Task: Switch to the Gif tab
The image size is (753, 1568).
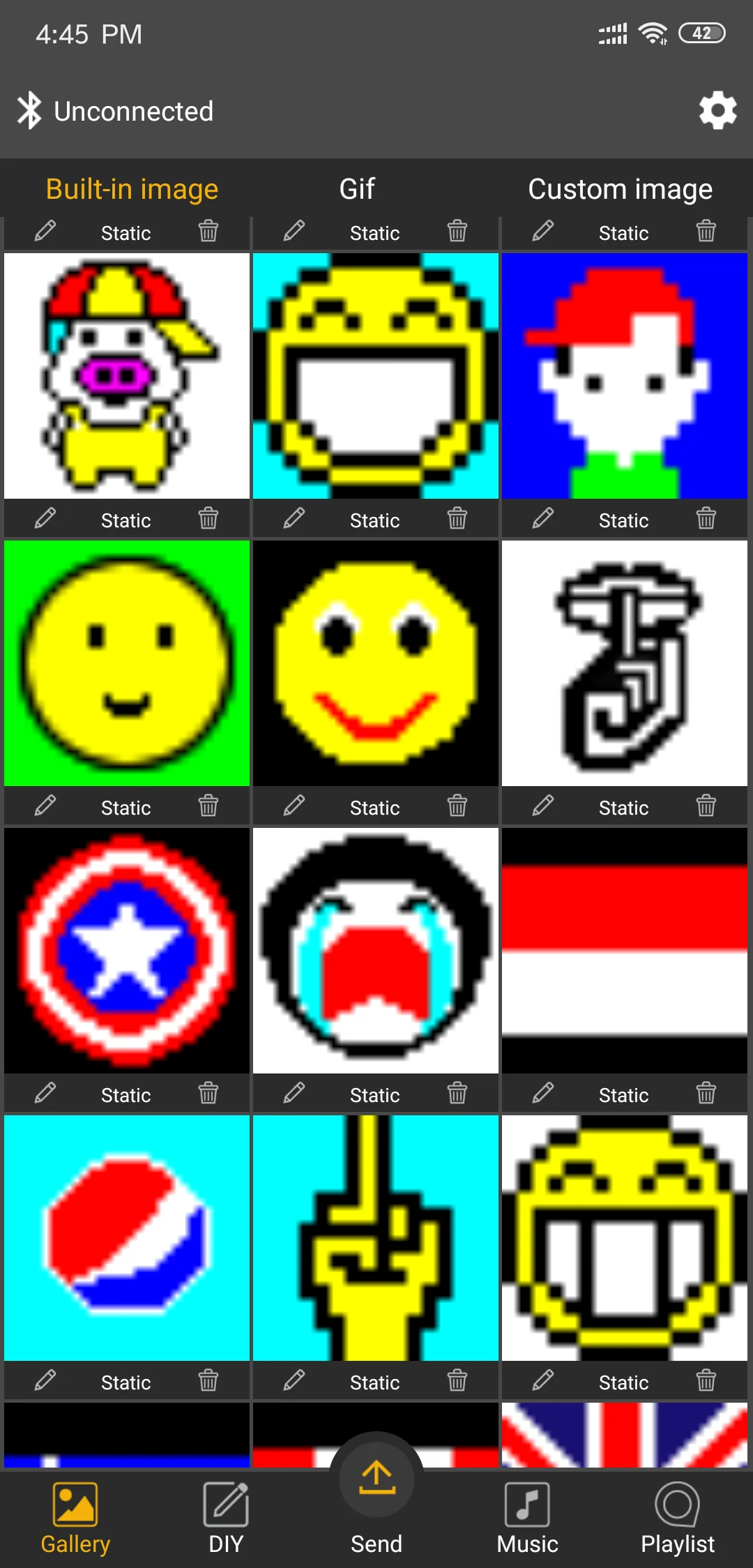Action: coord(357,189)
